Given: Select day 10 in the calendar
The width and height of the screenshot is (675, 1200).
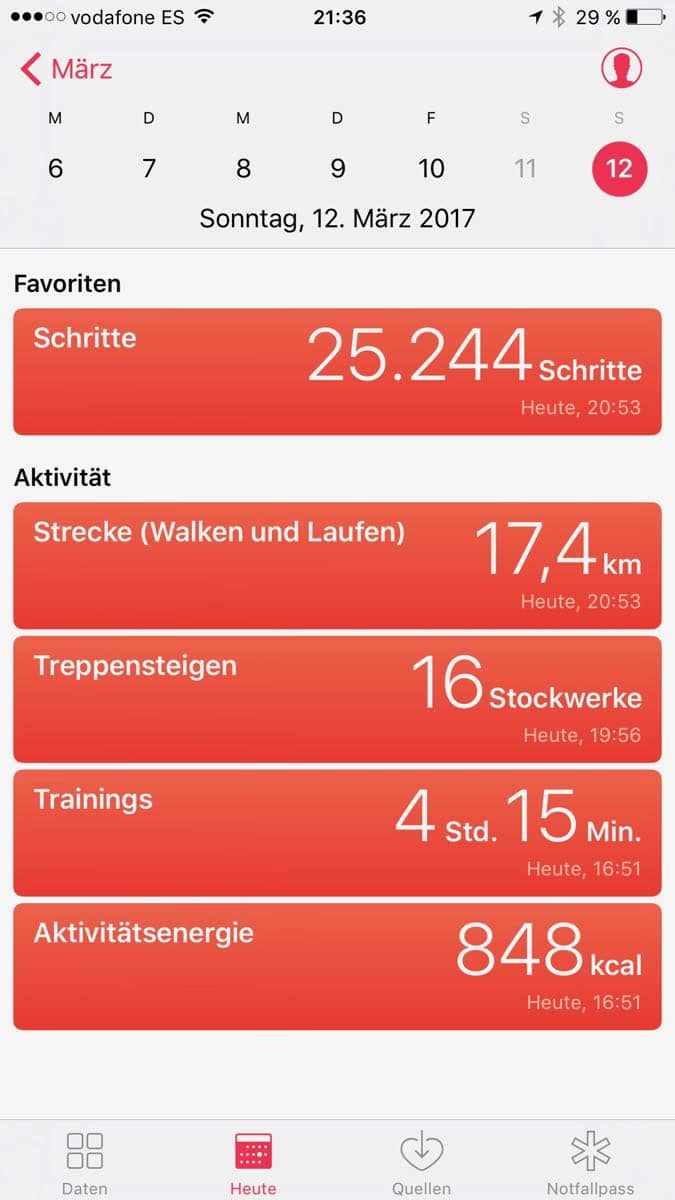Looking at the screenshot, I should (431, 167).
